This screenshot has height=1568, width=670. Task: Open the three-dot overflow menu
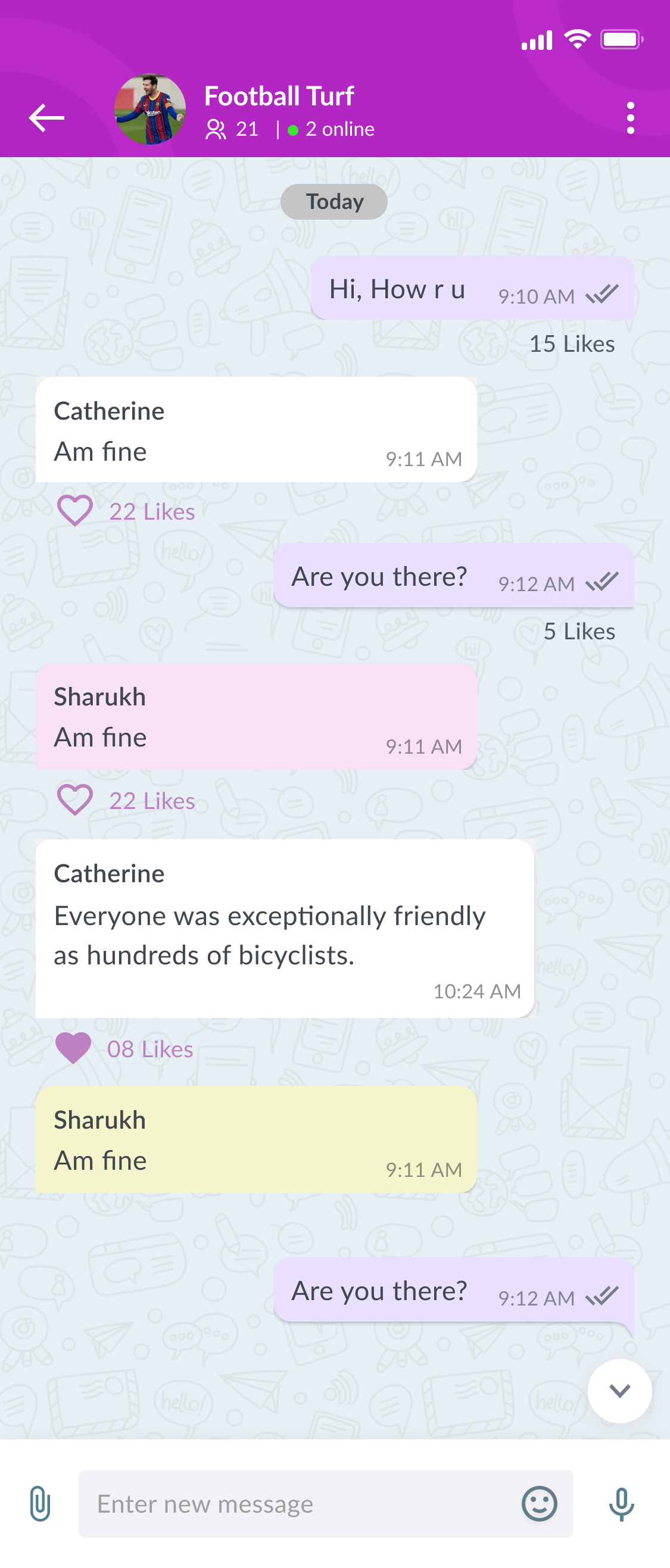[631, 117]
